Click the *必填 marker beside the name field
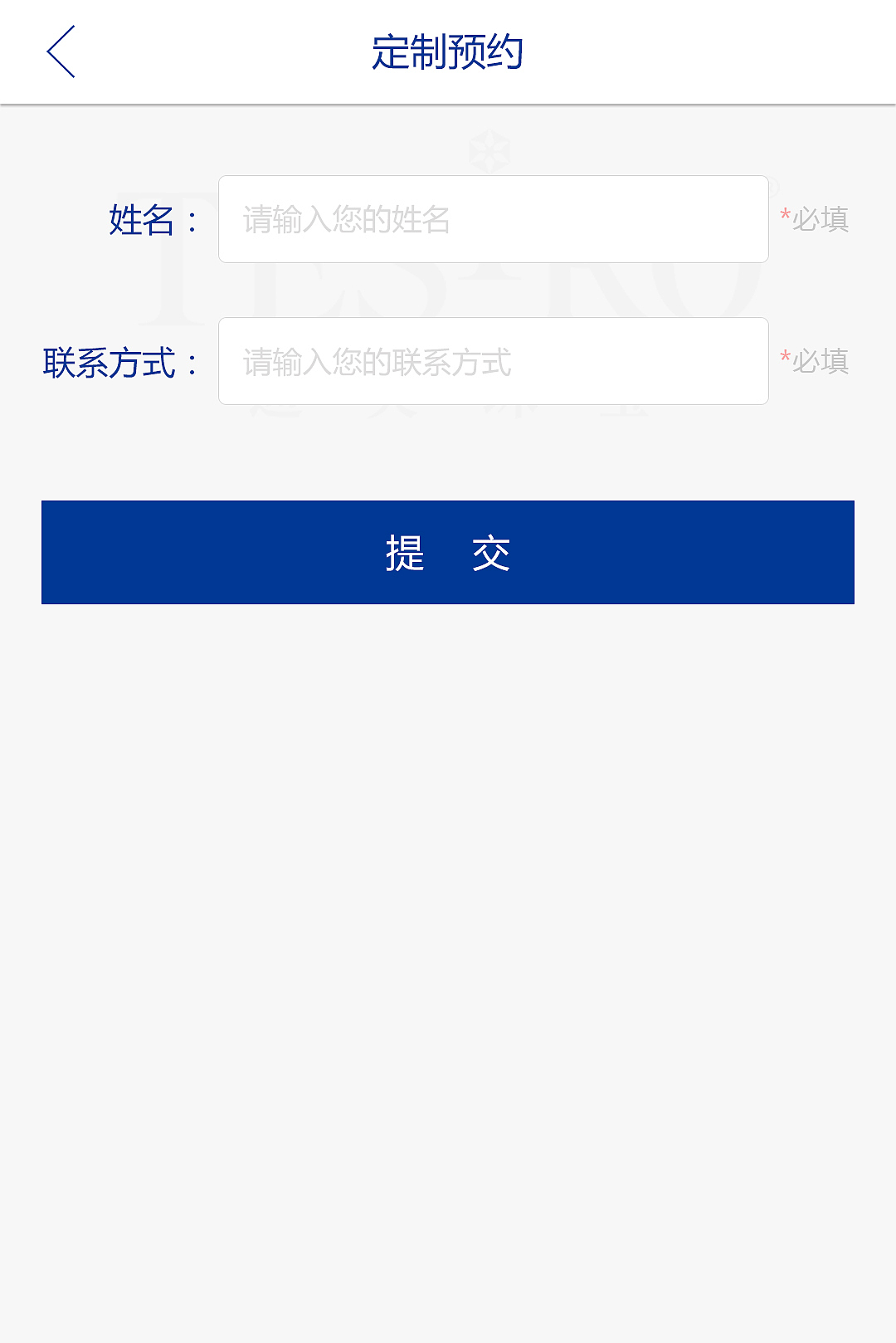This screenshot has width=896, height=1343. click(816, 217)
